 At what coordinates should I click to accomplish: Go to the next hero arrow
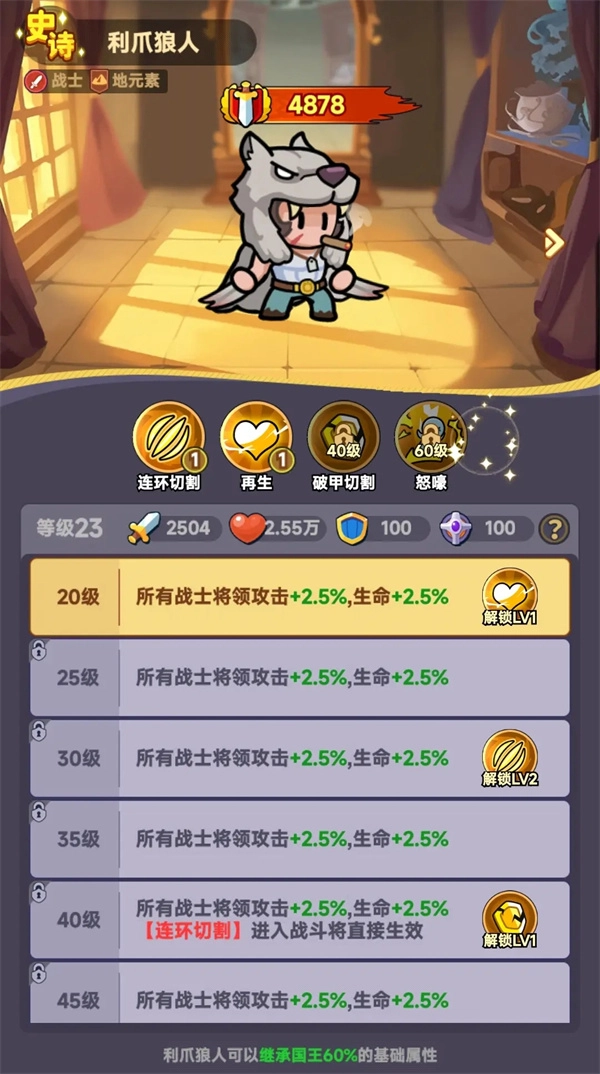pos(553,243)
